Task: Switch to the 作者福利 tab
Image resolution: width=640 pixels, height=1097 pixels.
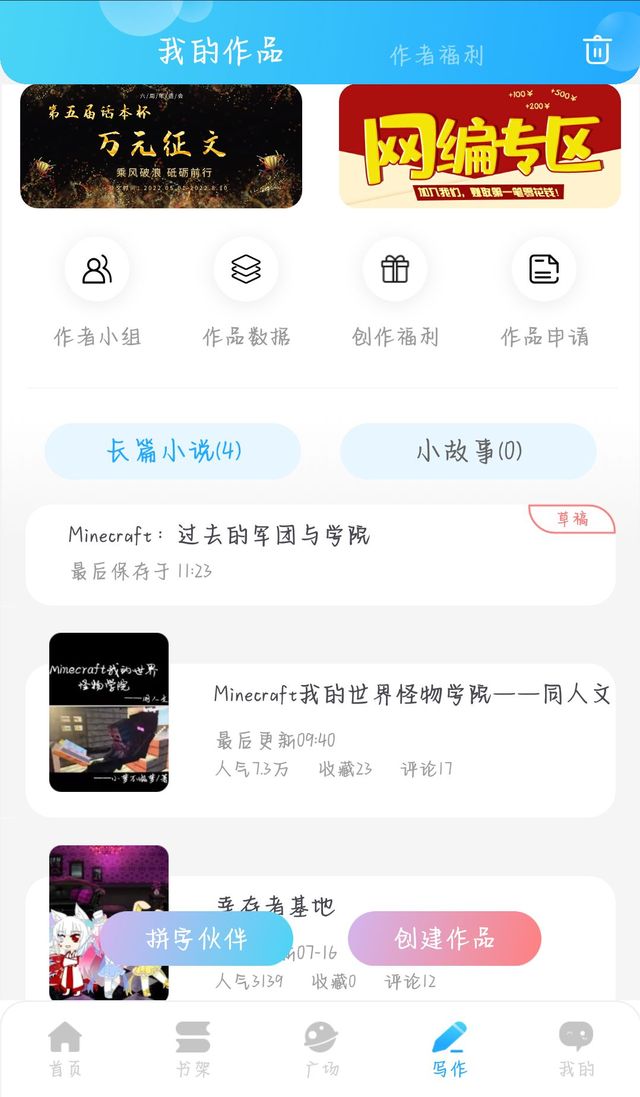Action: point(436,55)
